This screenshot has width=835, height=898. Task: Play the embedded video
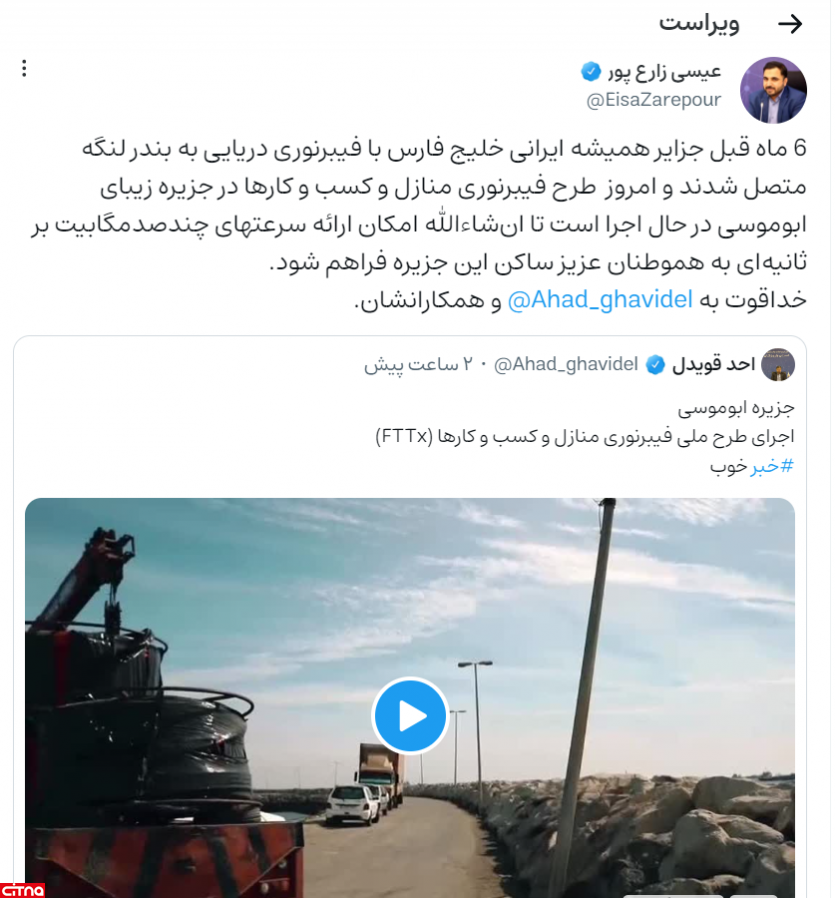click(x=410, y=716)
